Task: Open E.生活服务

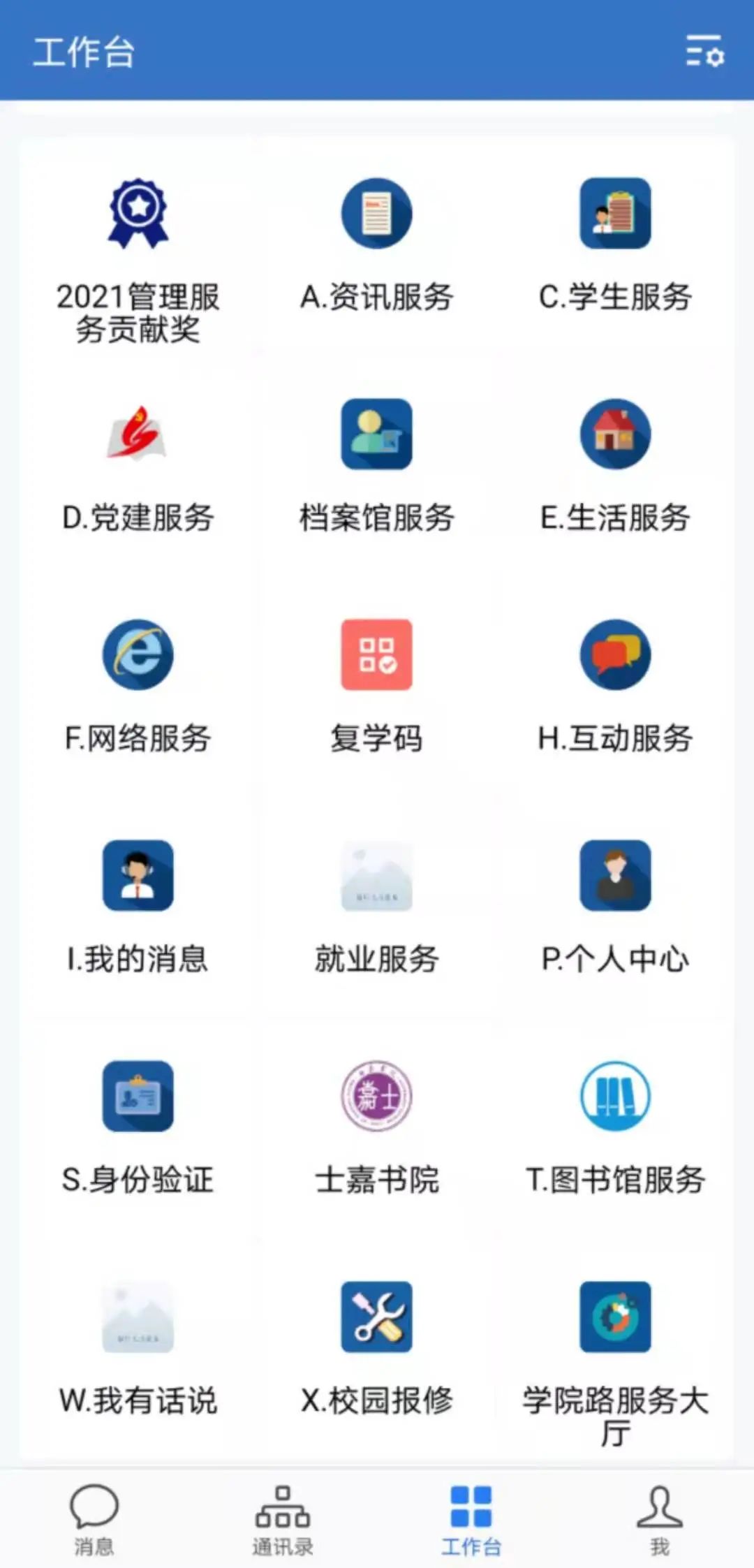Action: [x=615, y=434]
